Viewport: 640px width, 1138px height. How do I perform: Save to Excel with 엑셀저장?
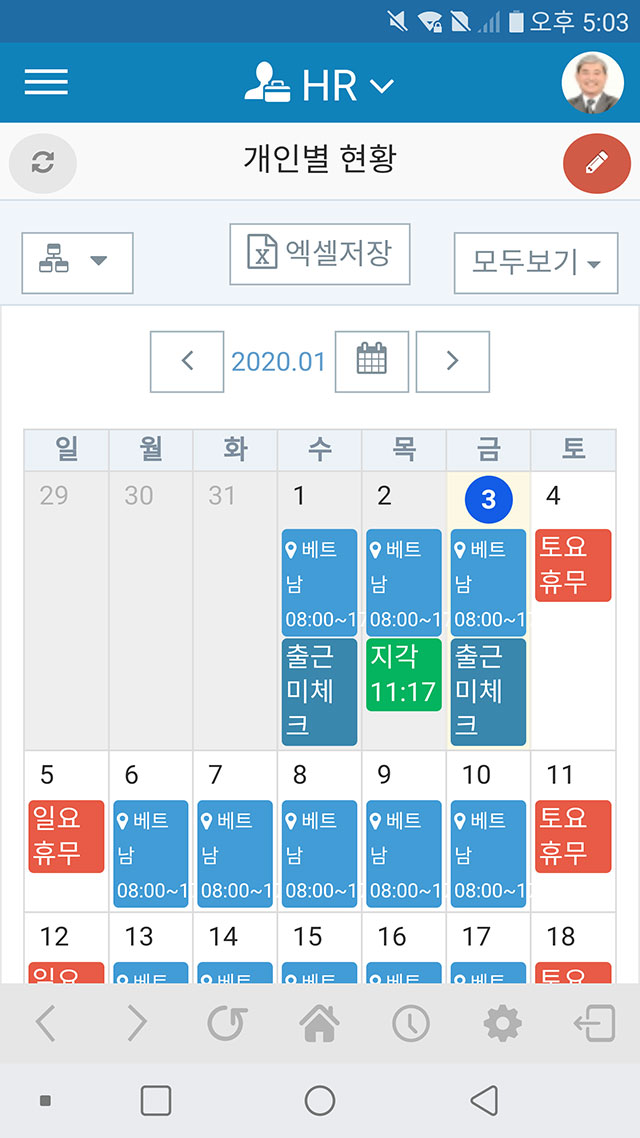tap(320, 254)
